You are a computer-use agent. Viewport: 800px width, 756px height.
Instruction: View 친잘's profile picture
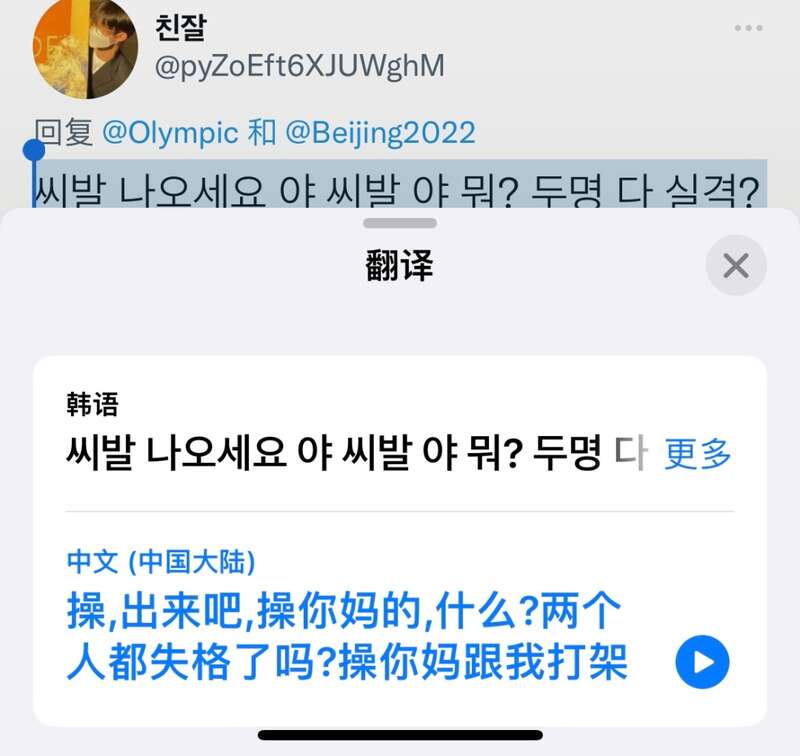tap(85, 49)
